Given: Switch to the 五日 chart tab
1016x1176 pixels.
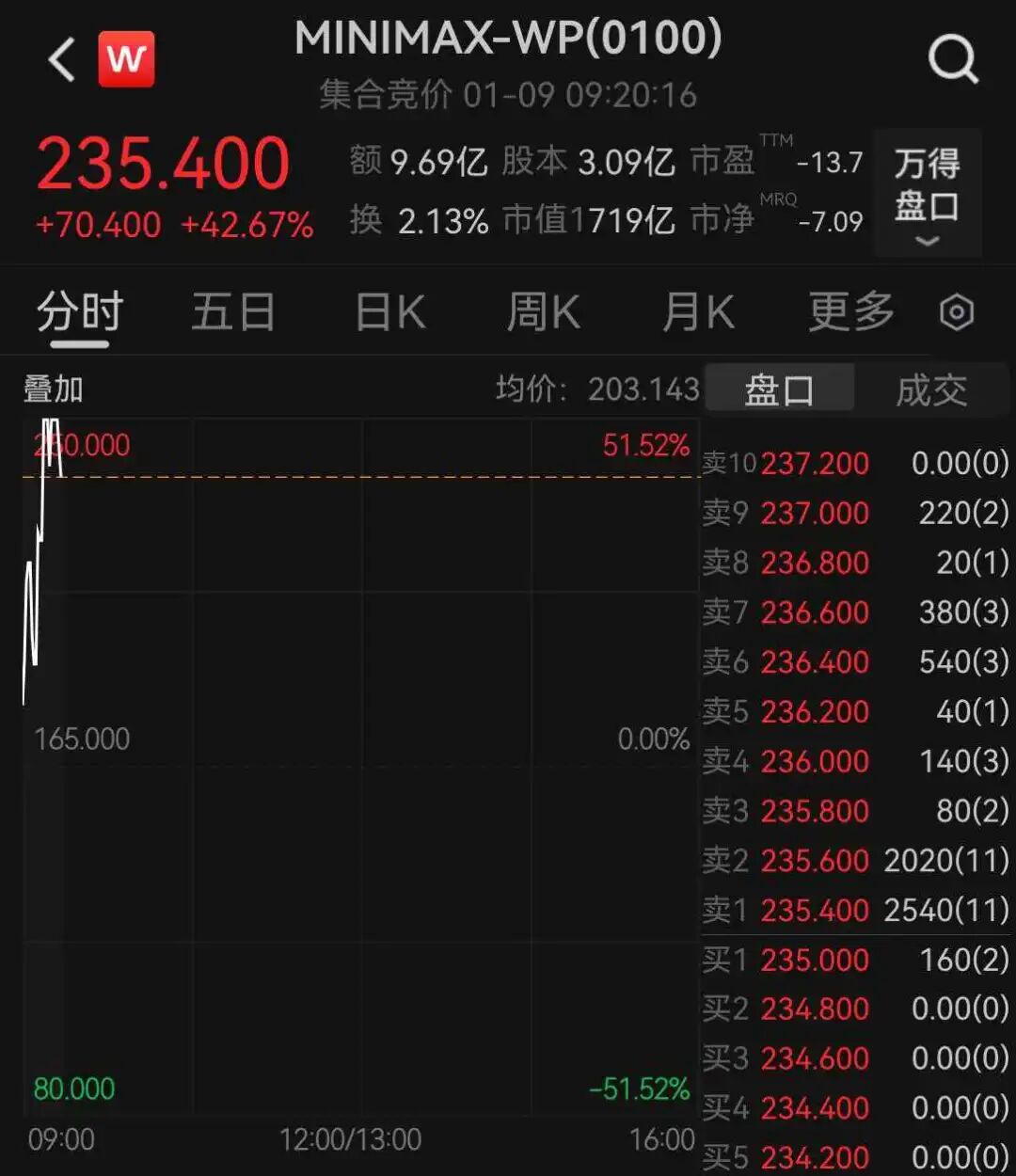Looking at the screenshot, I should tap(233, 312).
